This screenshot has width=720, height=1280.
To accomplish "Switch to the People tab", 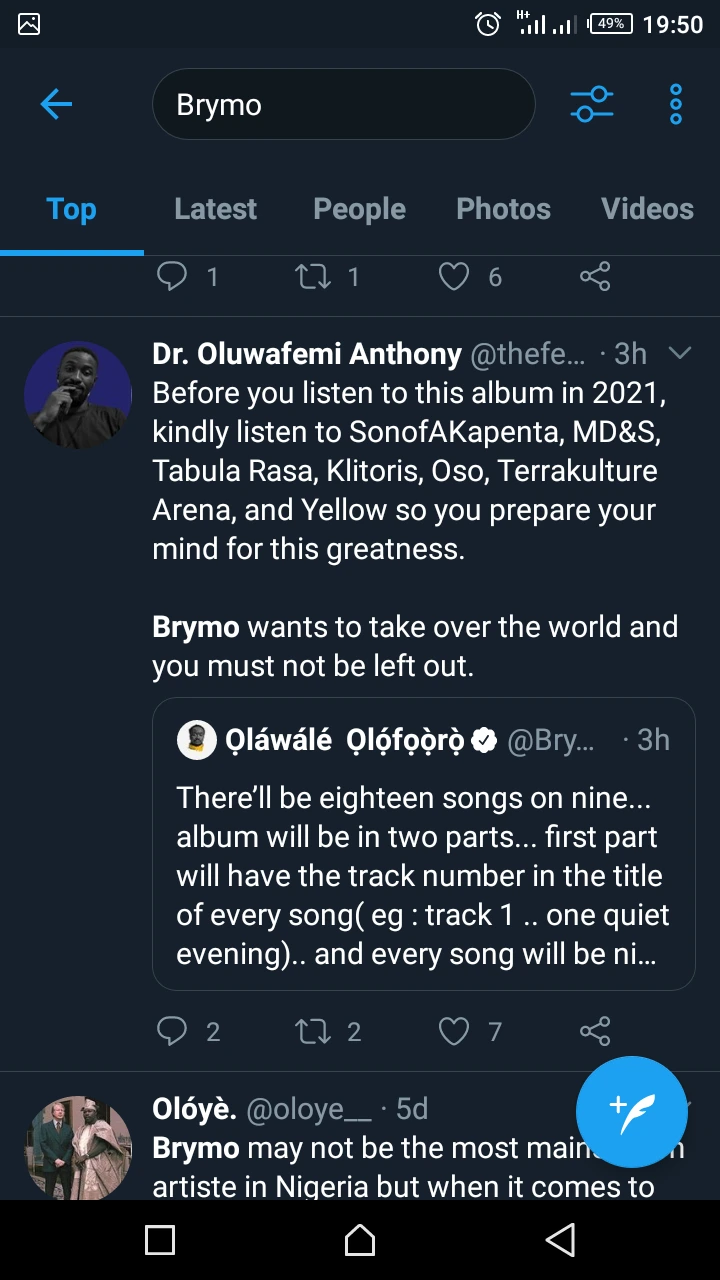I will [359, 209].
